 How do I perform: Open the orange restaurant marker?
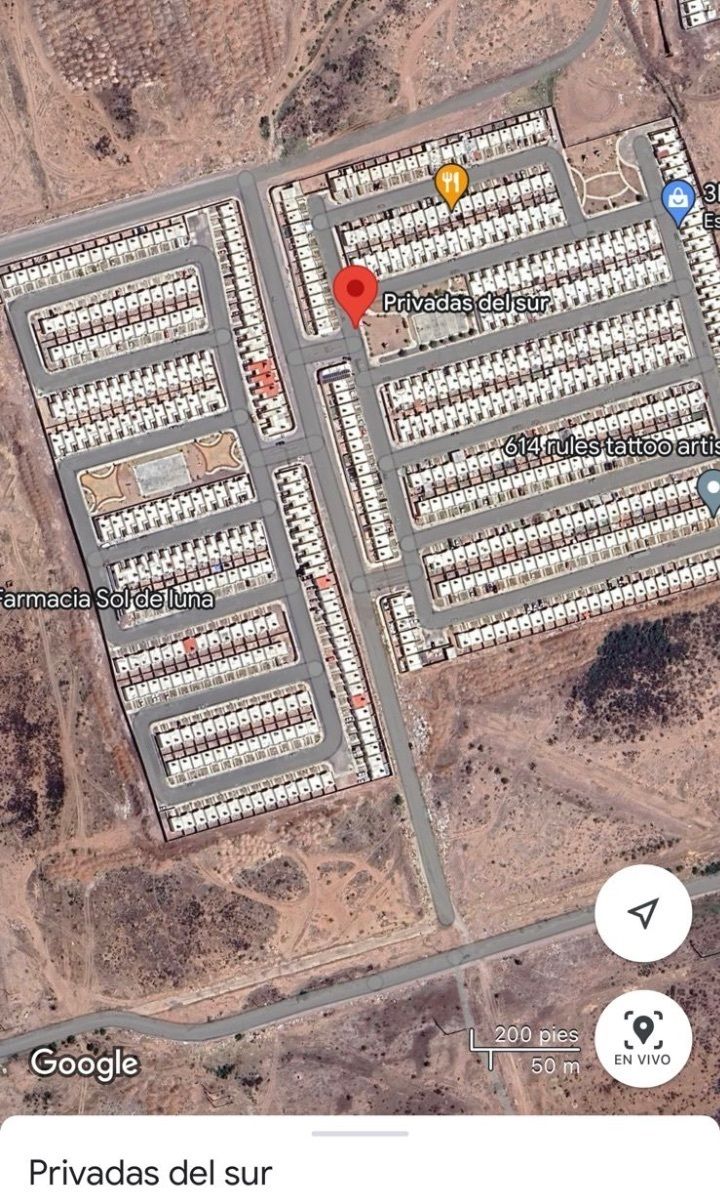pos(453,186)
